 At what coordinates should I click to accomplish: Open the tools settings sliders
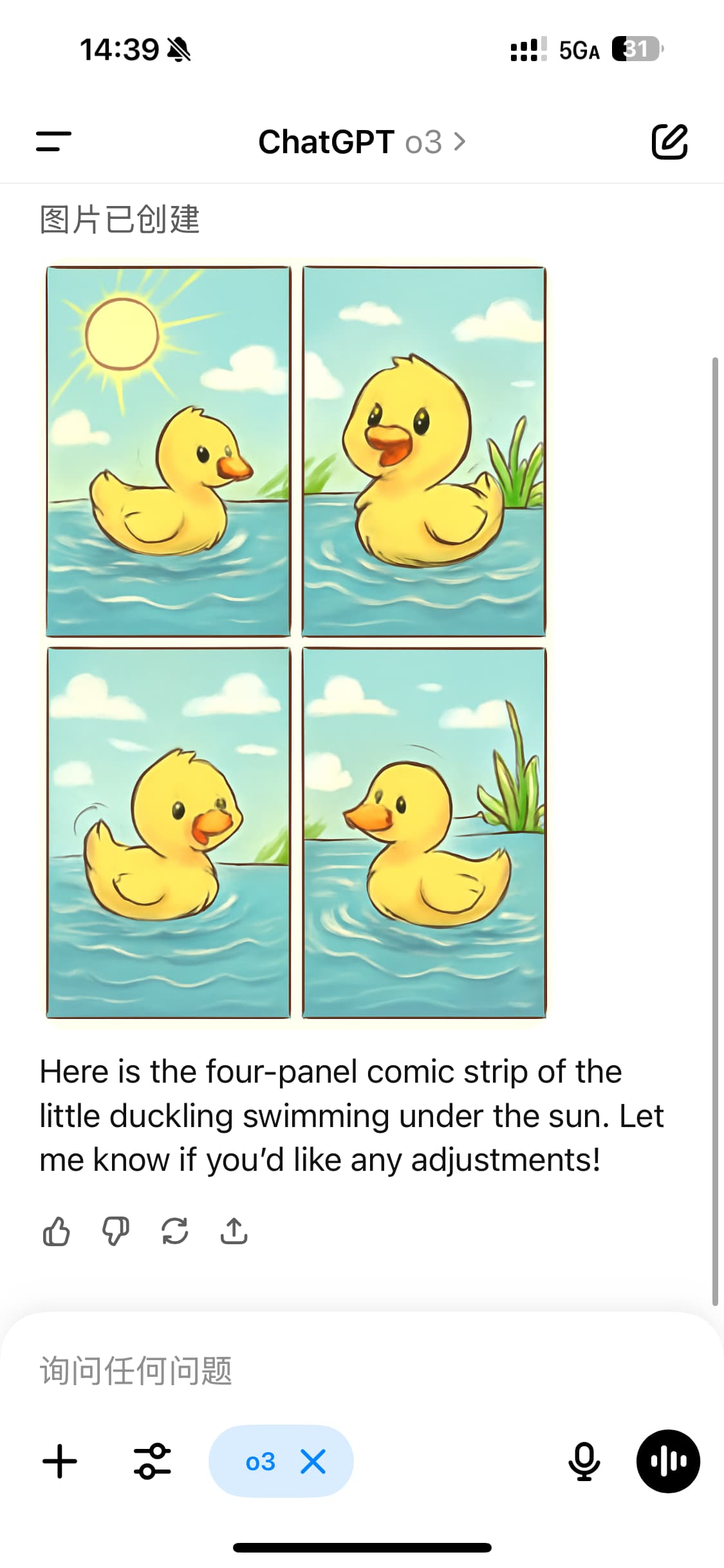153,1461
